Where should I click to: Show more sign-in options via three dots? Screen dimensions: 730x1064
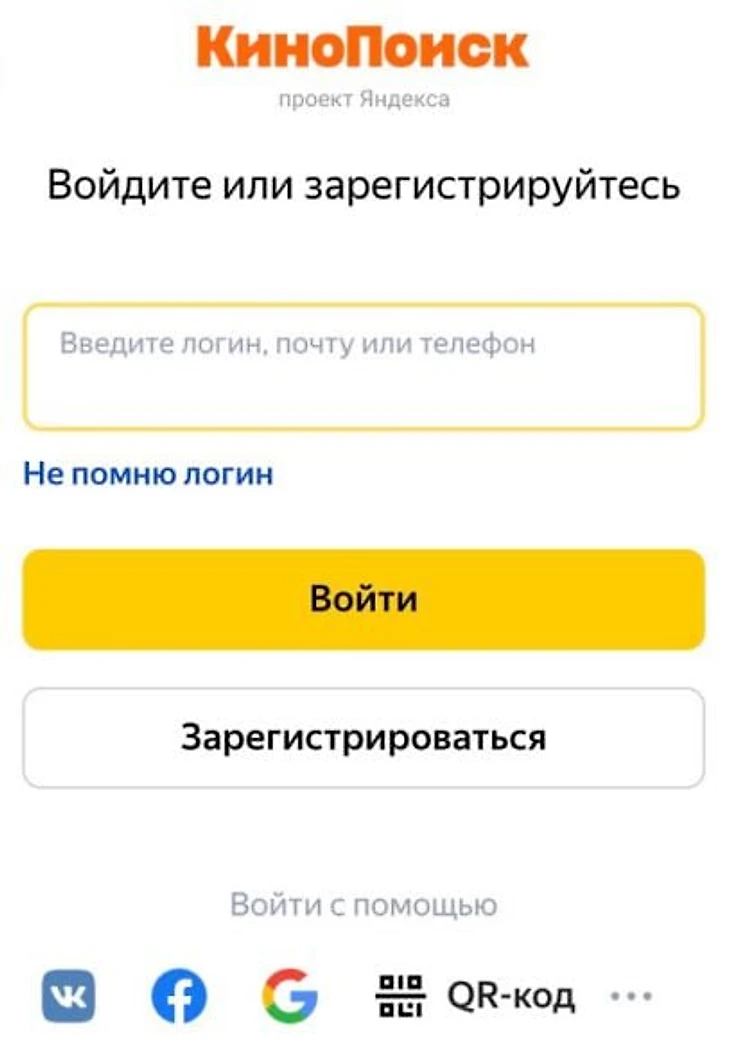631,996
